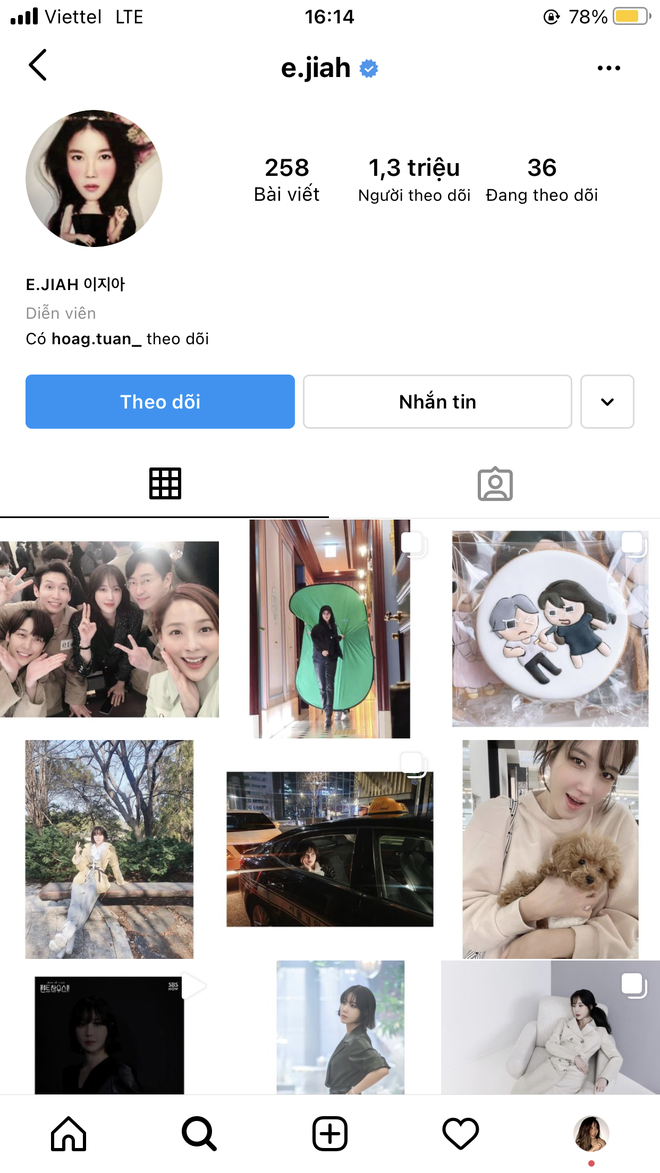Tap Nhắn tin to message e.jiah
This screenshot has width=660, height=1173.
[437, 402]
